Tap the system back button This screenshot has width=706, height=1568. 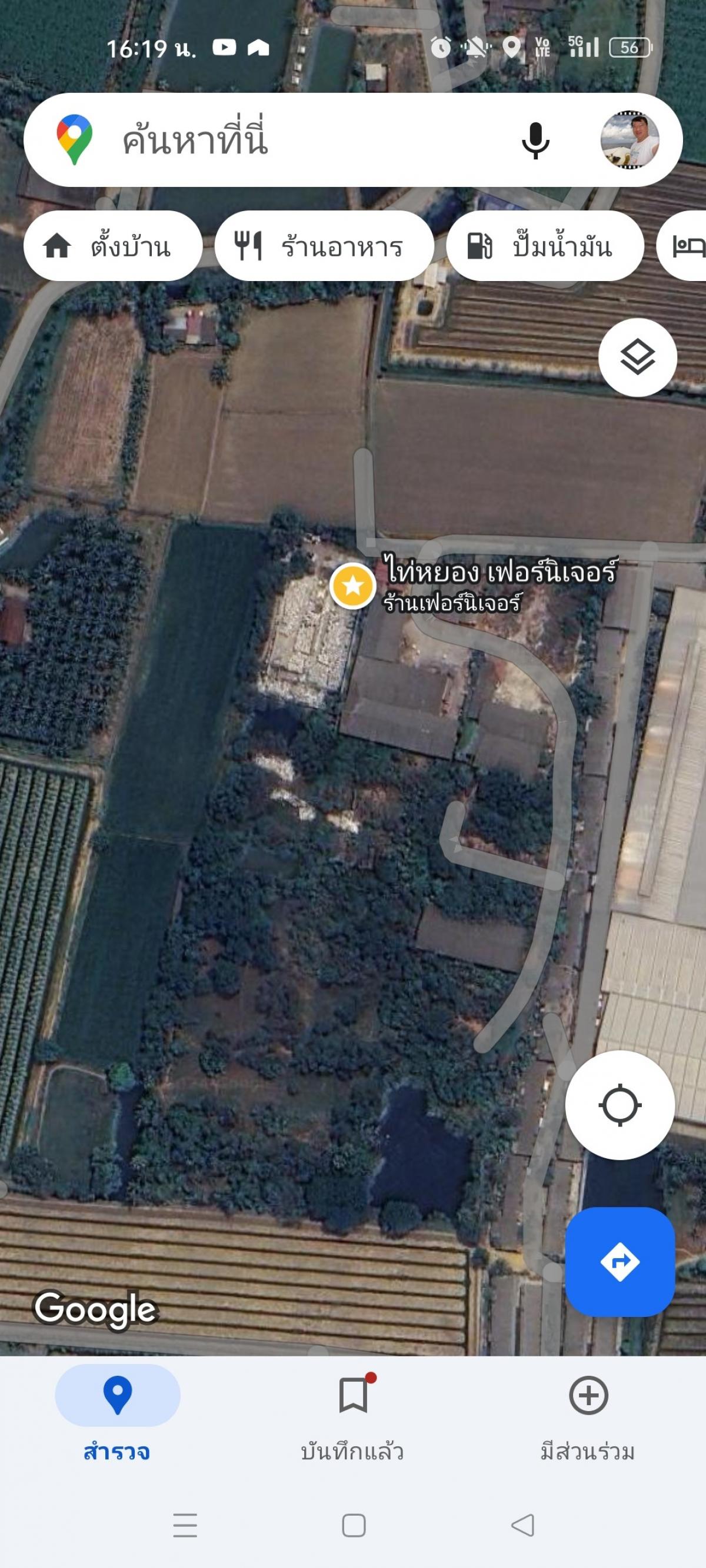(522, 1526)
